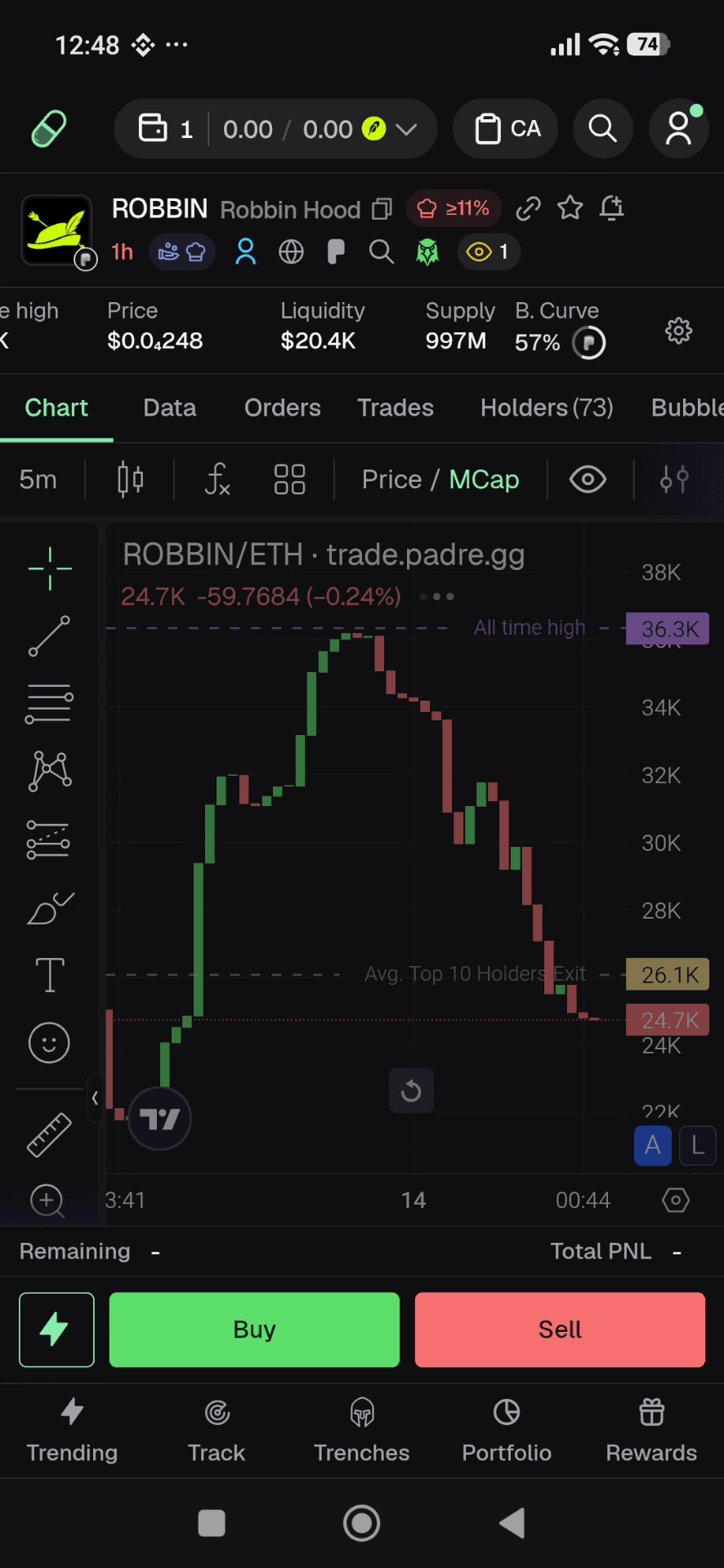Open the user profile icon
The height and width of the screenshot is (1568, 724).
(x=678, y=129)
